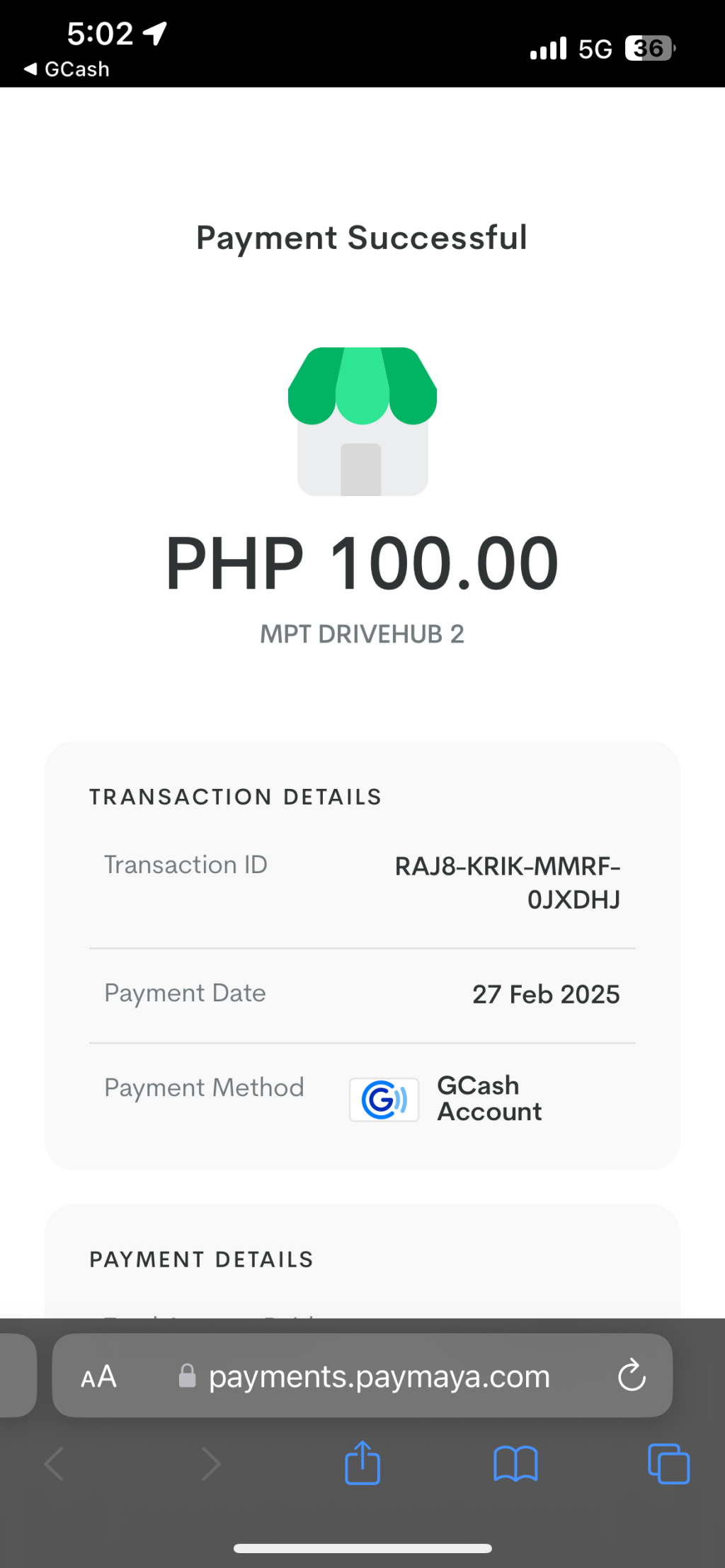This screenshot has height=1568, width=725.
Task: Open Safari bookmarks
Action: 515,1463
